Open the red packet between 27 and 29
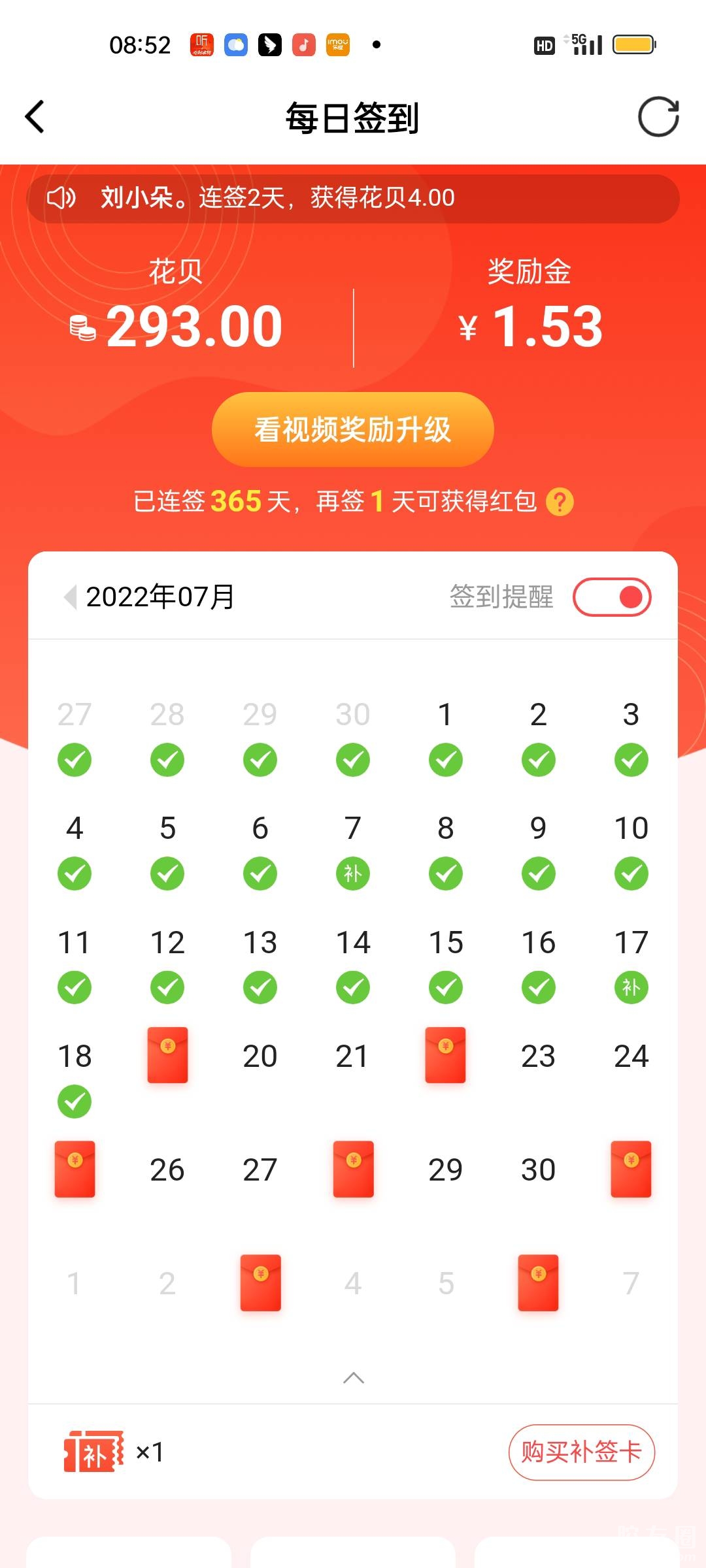 353,1169
